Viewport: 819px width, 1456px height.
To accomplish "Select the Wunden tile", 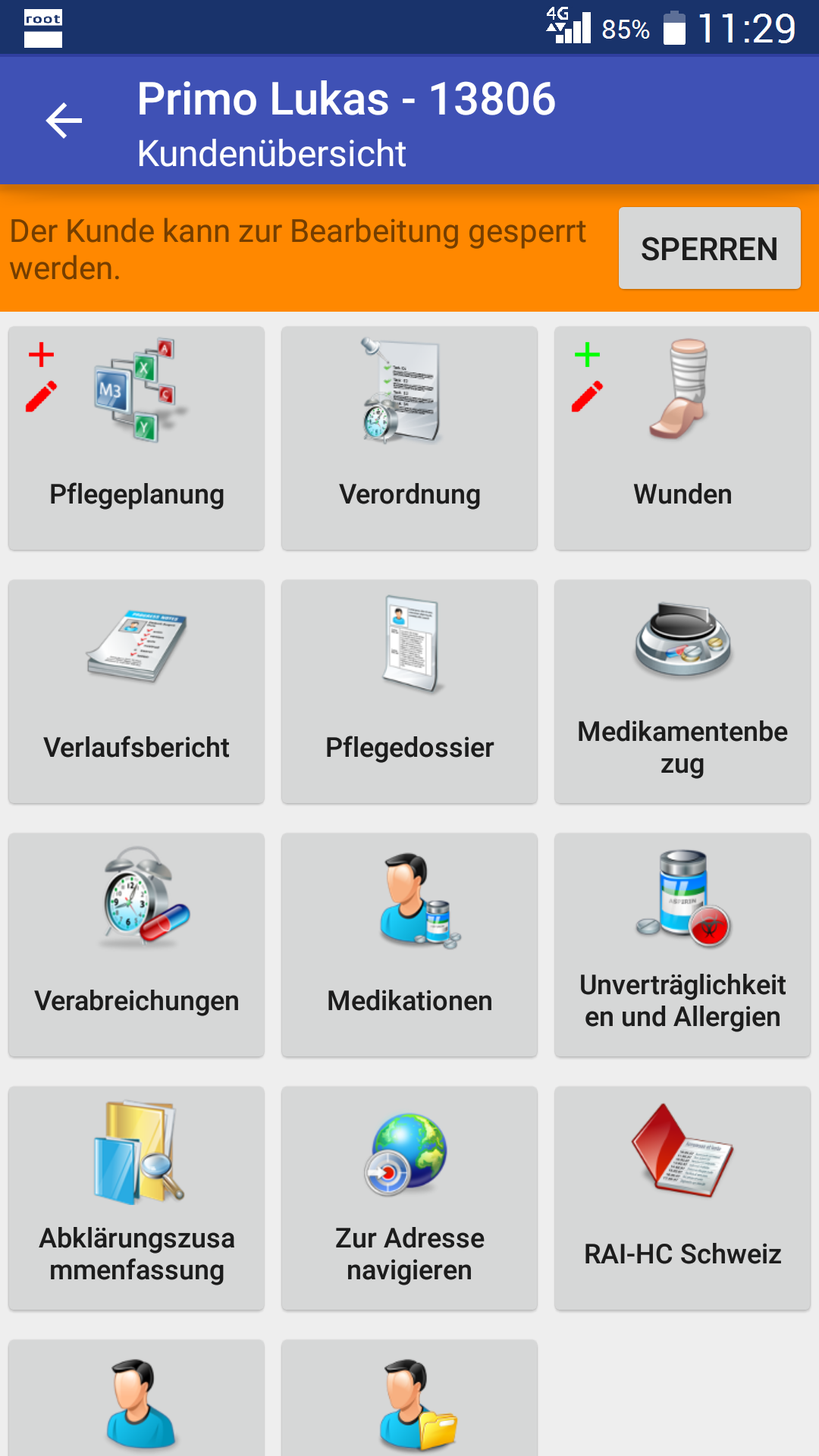I will click(682, 438).
